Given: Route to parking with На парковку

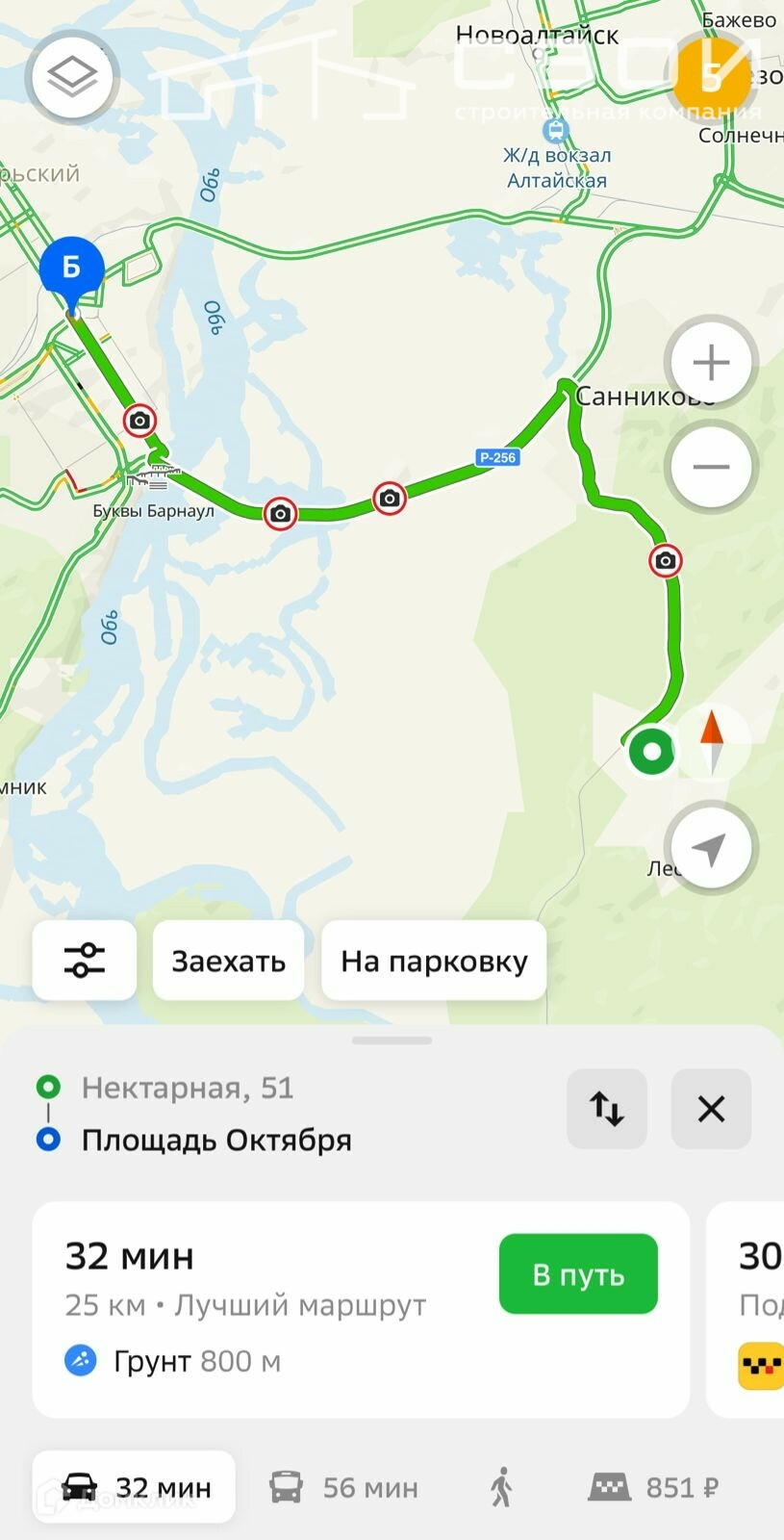Looking at the screenshot, I should click(x=434, y=961).
